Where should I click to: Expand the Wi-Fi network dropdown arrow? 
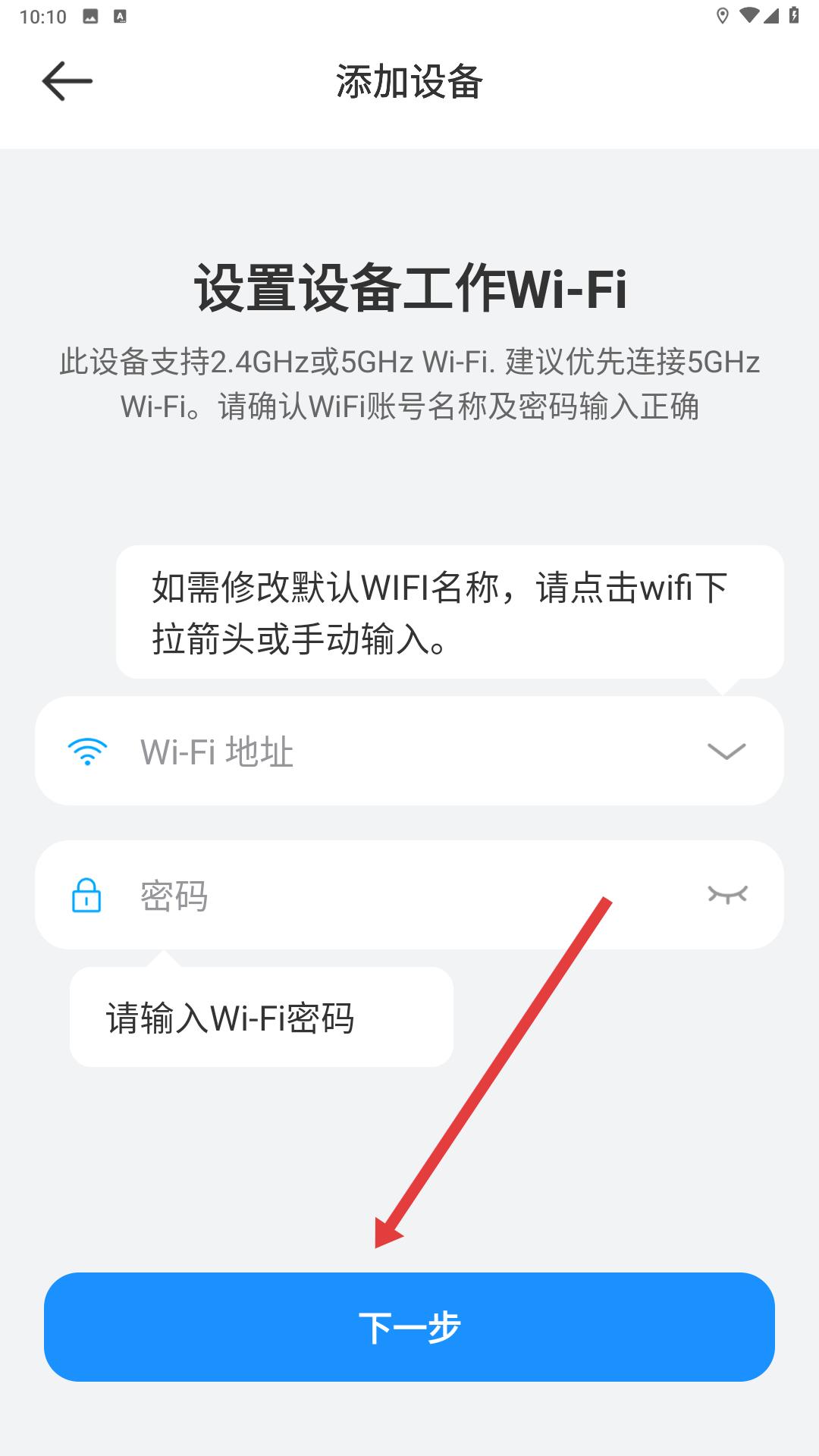(x=726, y=752)
